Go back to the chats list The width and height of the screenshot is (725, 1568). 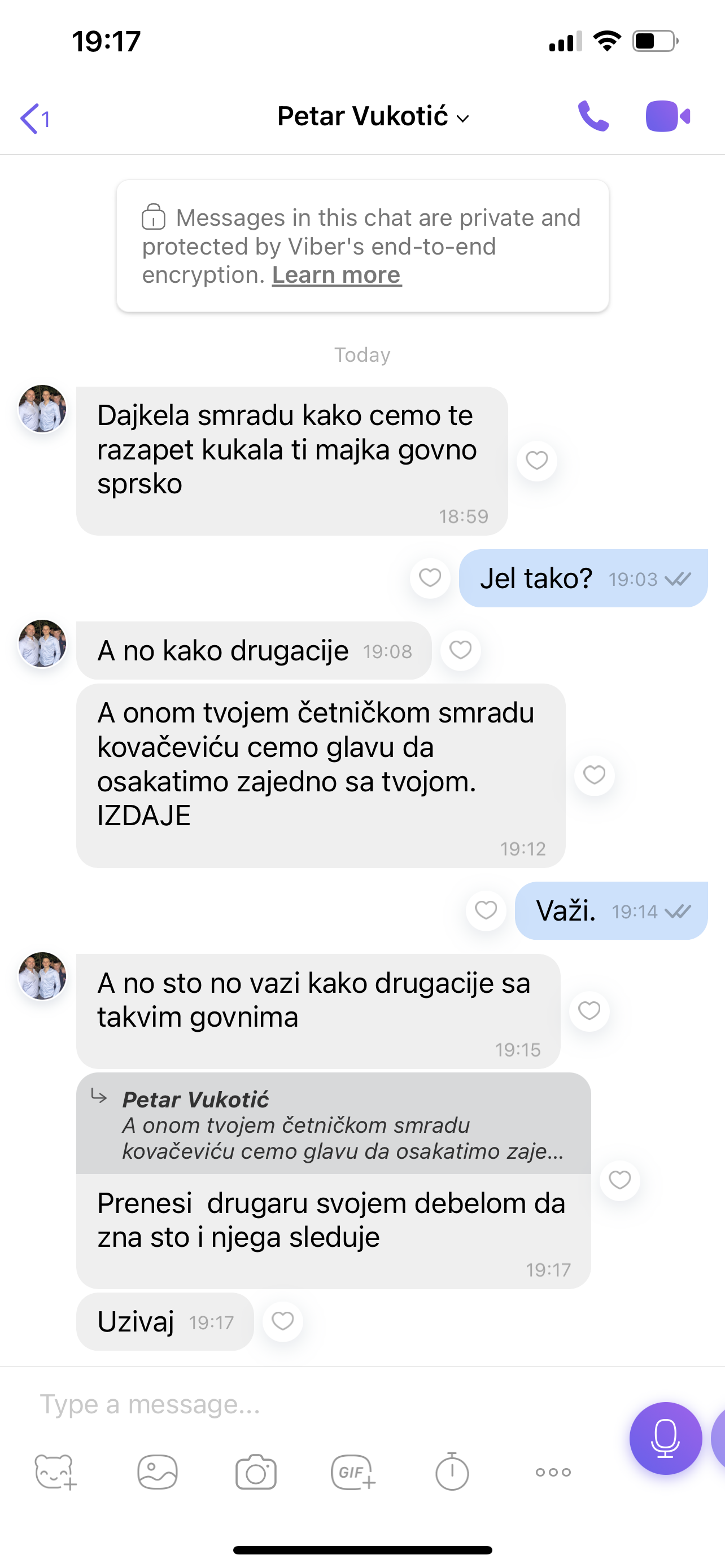pyautogui.click(x=34, y=118)
